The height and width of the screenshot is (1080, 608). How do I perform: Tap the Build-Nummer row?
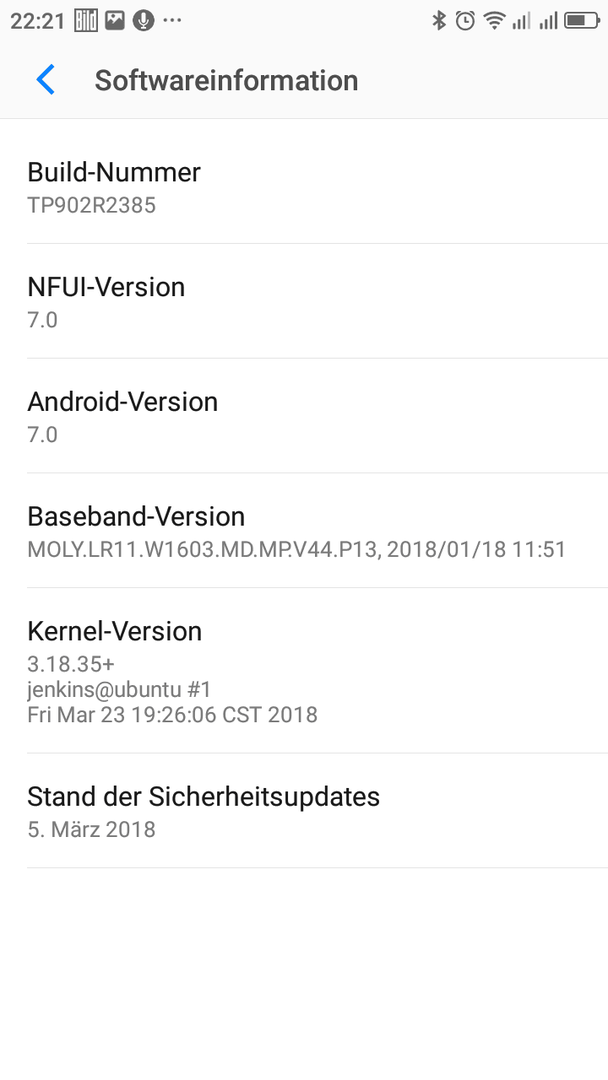pyautogui.click(x=304, y=186)
